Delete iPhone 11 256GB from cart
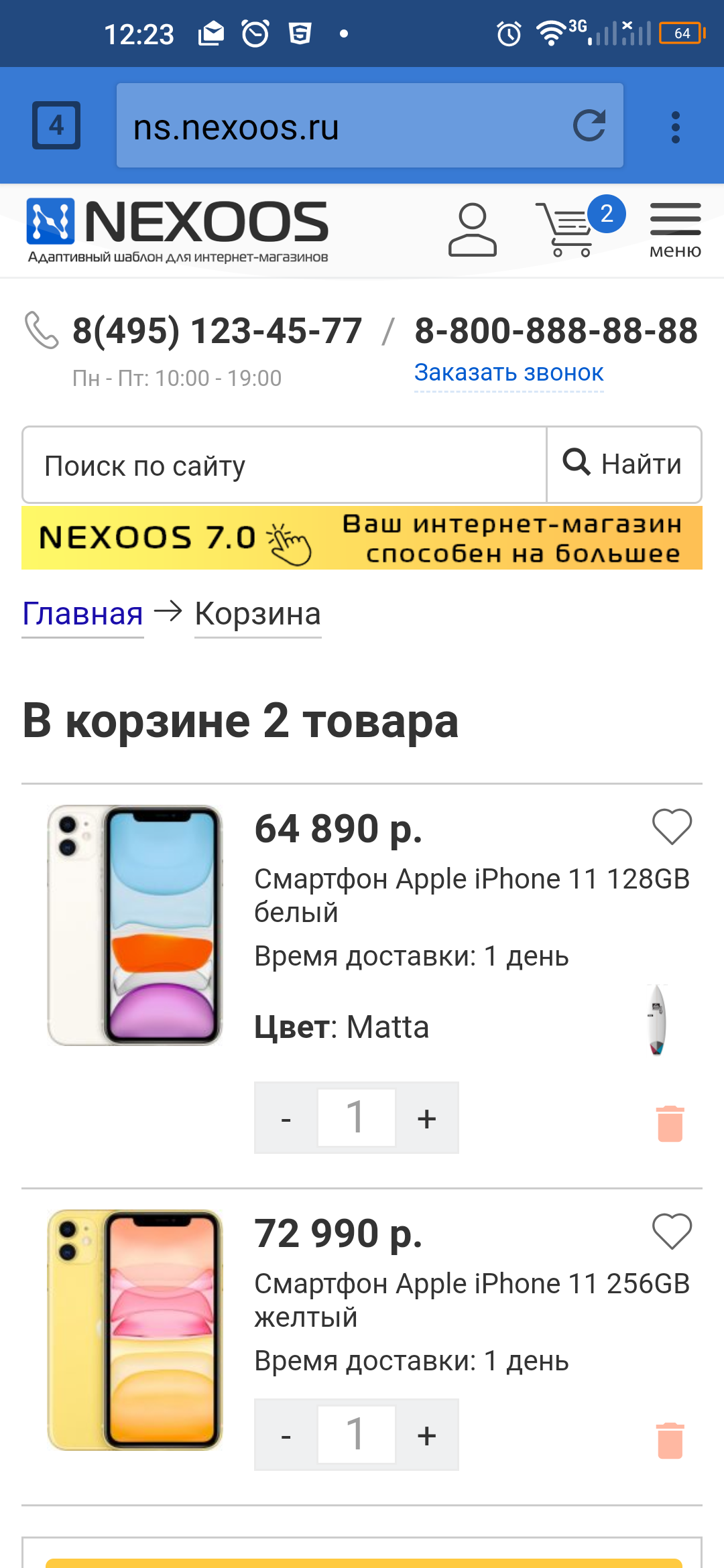The image size is (724, 1568). coord(670,1440)
